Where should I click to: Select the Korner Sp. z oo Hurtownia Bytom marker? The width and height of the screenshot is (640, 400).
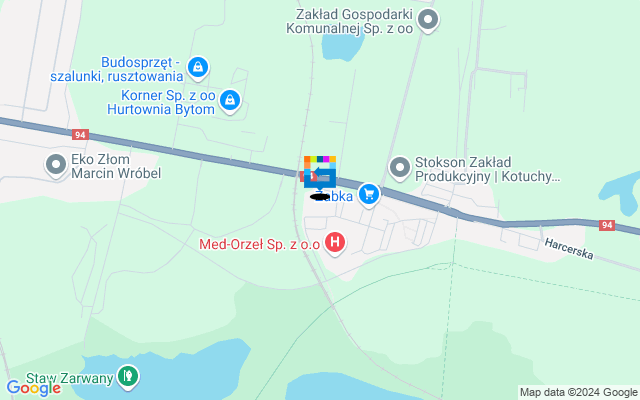point(231,99)
